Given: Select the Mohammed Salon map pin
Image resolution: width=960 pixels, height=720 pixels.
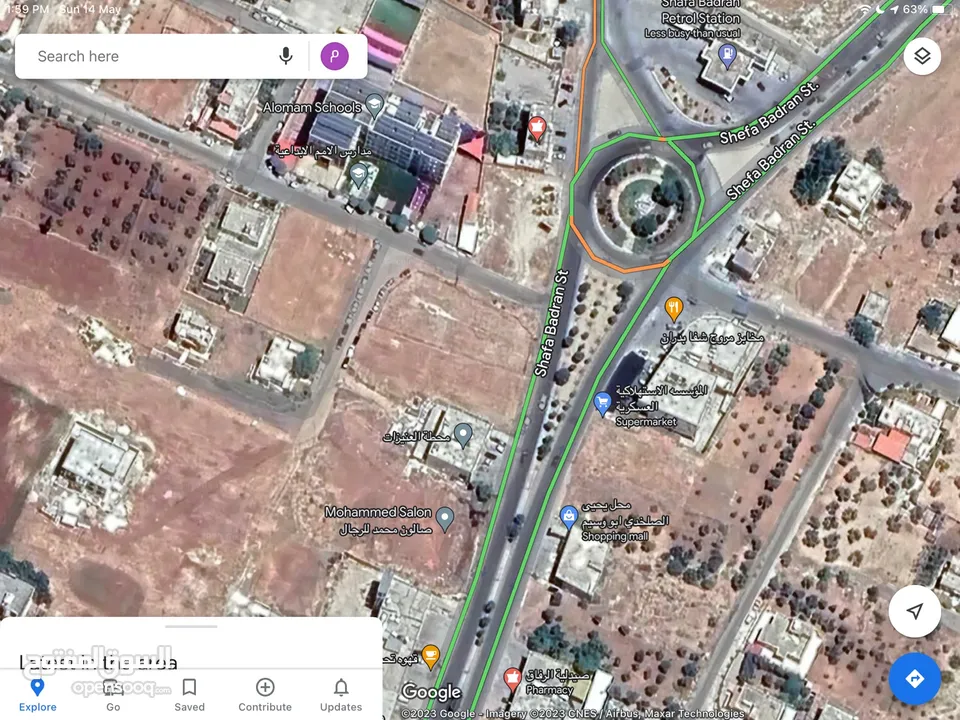Looking at the screenshot, I should pyautogui.click(x=445, y=516).
